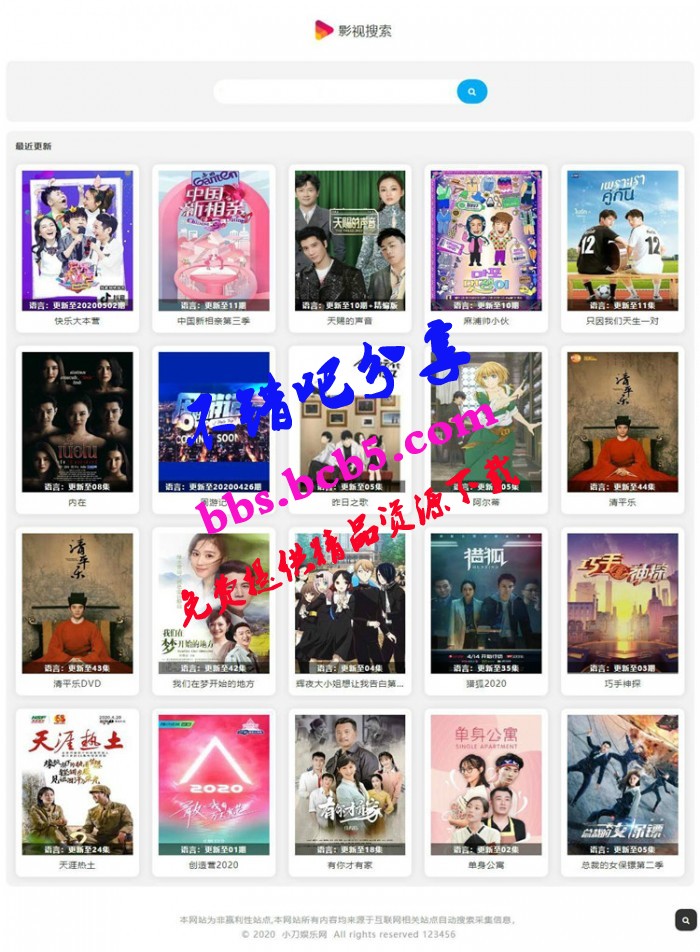Viewport: 700px width, 952px height.
Task: Open 清平乐 updated to episode 44
Action: [621, 422]
